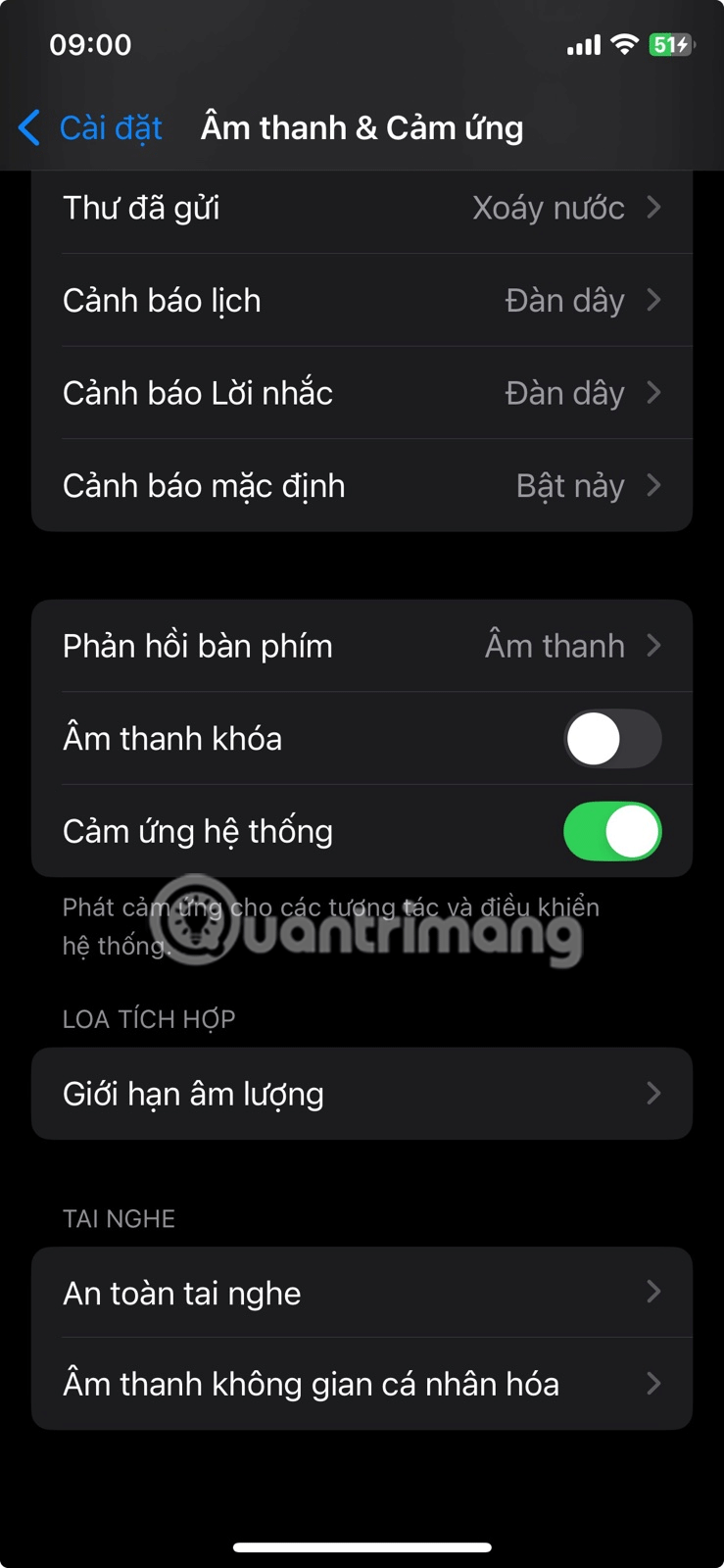Open An toàn tai nghe
Viewport: 724px width, 1568px height.
[x=362, y=1293]
